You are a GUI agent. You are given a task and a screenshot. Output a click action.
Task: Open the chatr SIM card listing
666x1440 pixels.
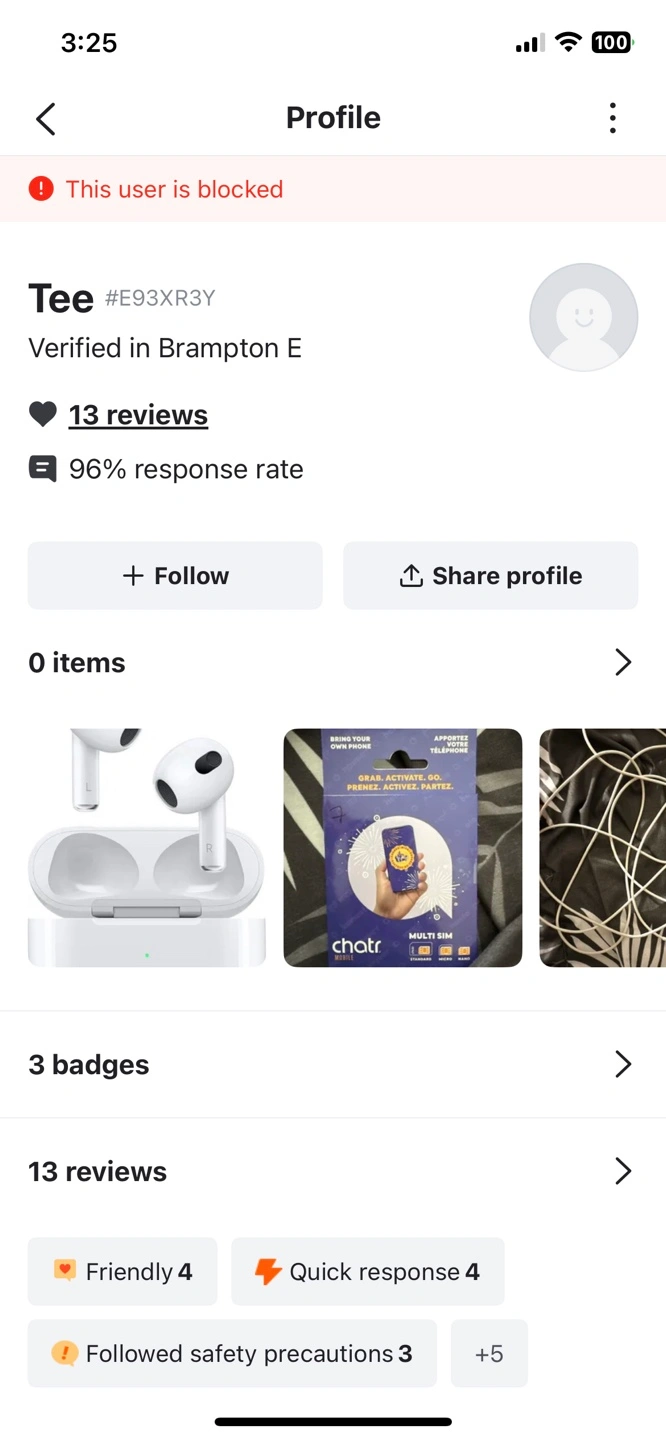click(x=403, y=848)
